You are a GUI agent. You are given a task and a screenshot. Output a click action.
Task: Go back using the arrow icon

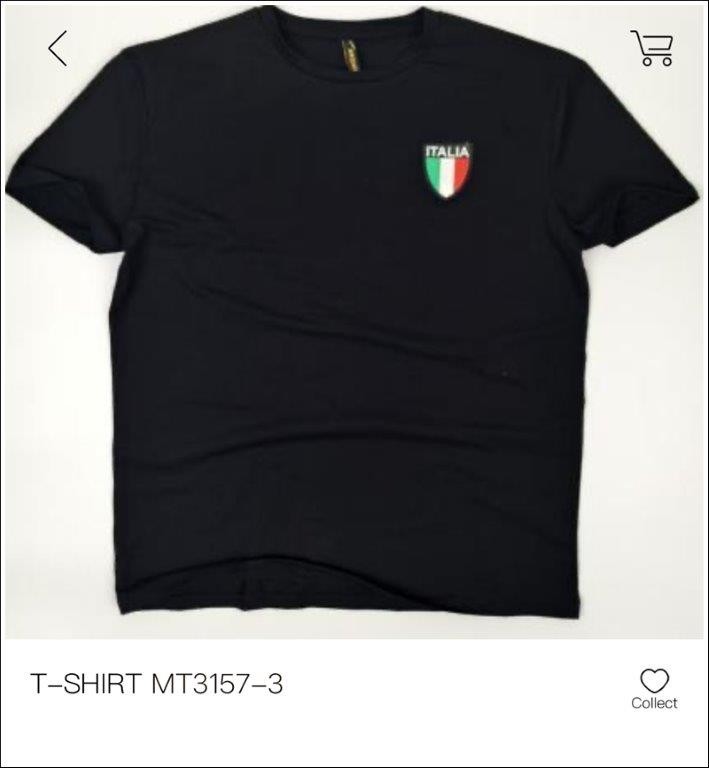[57, 48]
